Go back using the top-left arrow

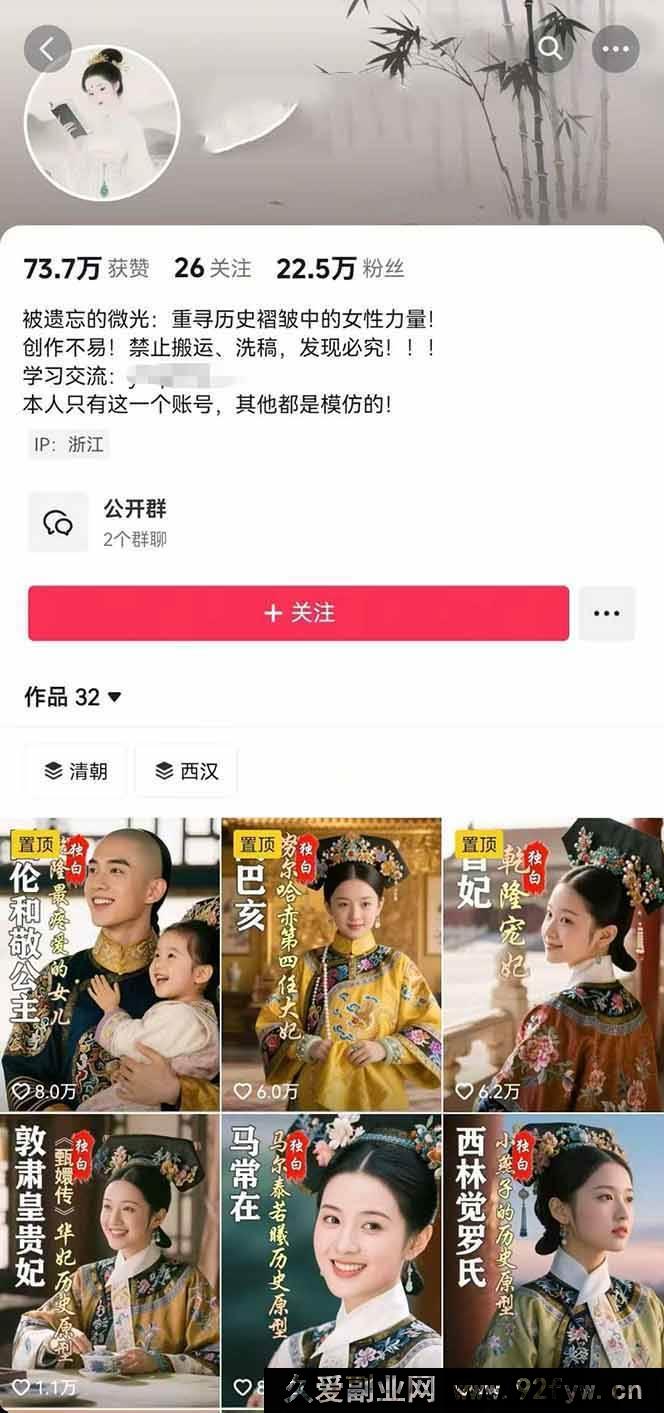[x=47, y=49]
